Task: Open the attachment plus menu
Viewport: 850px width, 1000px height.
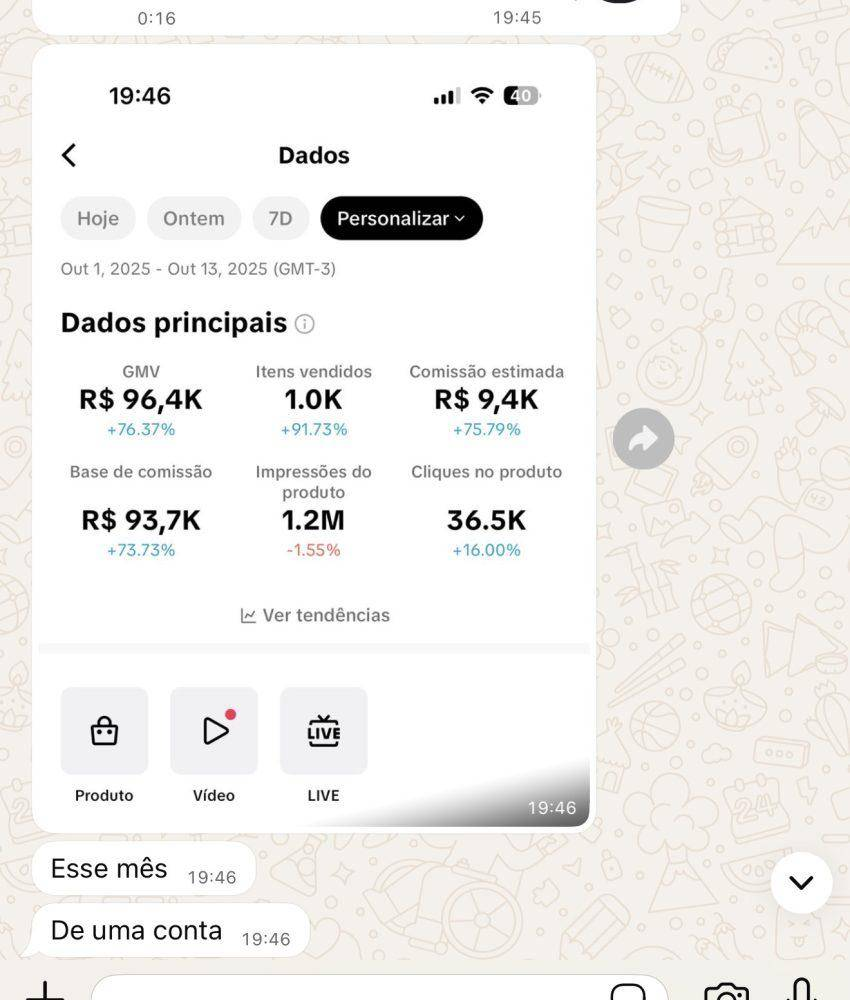Action: [43, 992]
